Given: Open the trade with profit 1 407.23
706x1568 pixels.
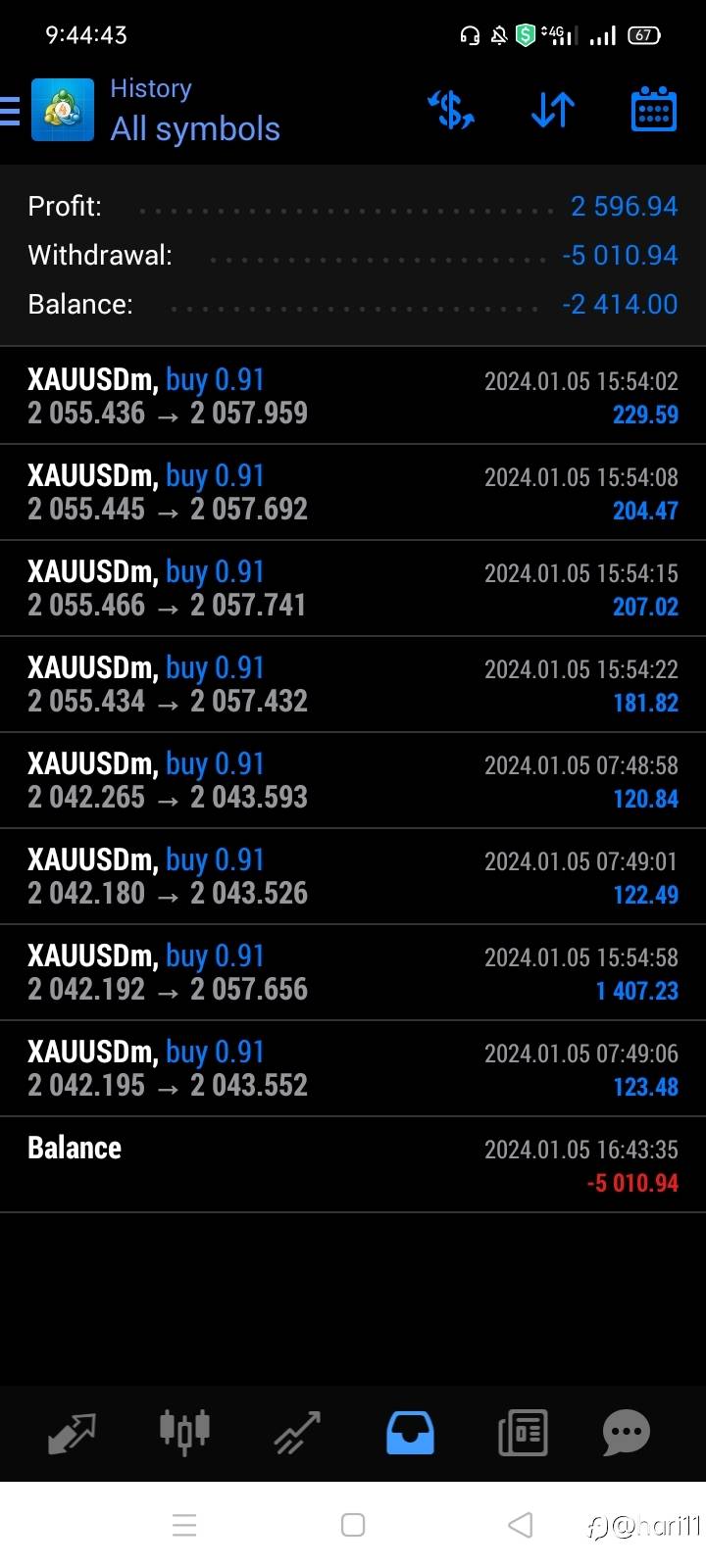Looking at the screenshot, I should pos(353,972).
